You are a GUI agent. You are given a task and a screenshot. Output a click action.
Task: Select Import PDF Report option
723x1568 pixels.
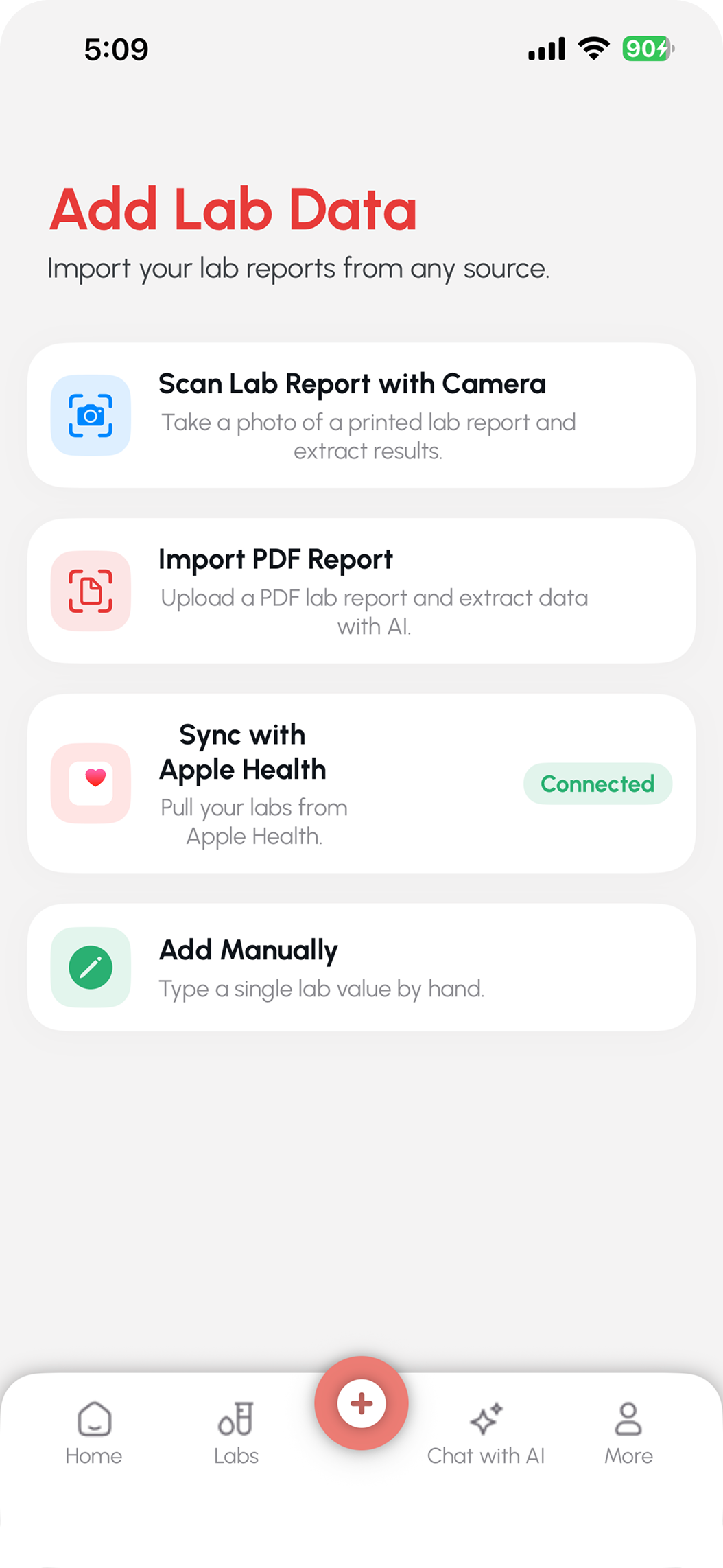pyautogui.click(x=361, y=591)
